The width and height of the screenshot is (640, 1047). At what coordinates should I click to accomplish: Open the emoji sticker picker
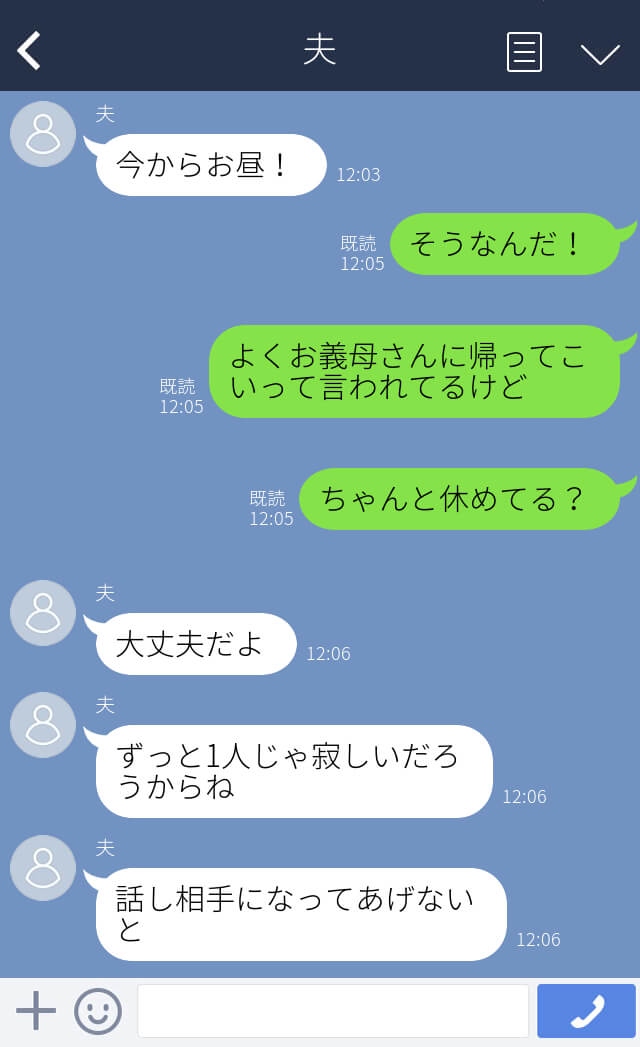tap(98, 1011)
